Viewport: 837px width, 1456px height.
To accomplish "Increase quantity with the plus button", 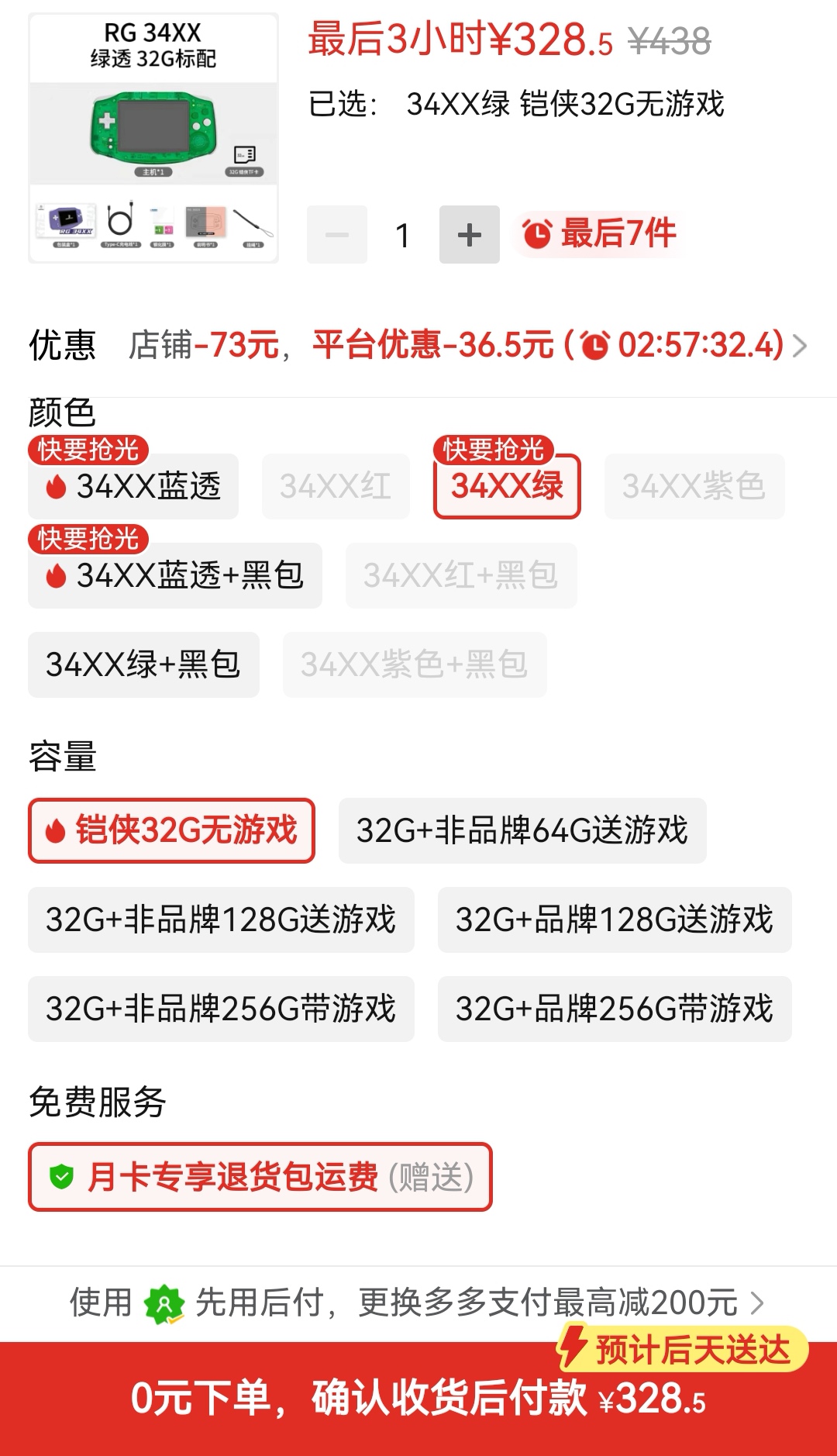I will coord(469,234).
